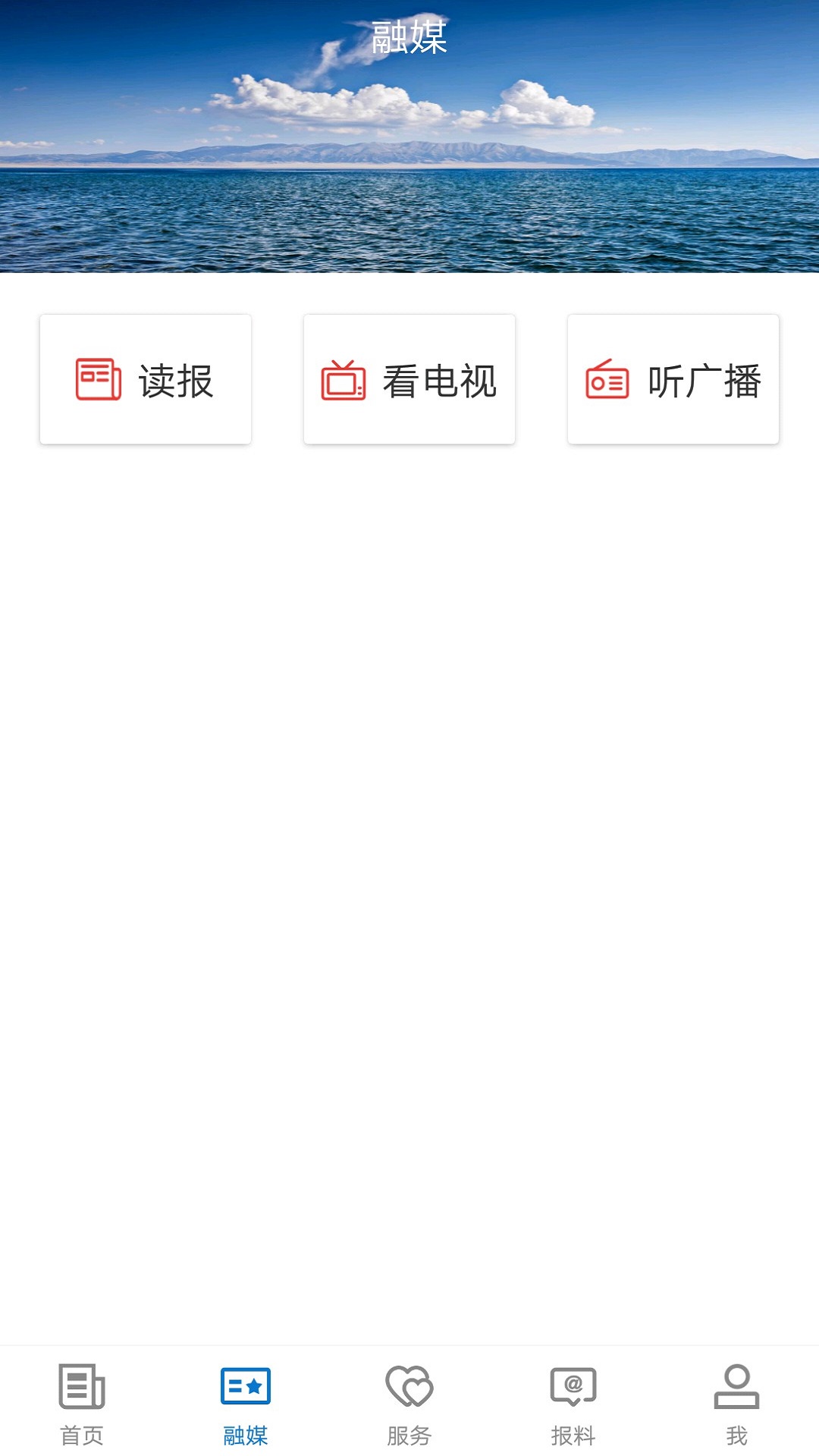The height and width of the screenshot is (1456, 819).
Task: Open the 读报 reading card
Action: (145, 379)
